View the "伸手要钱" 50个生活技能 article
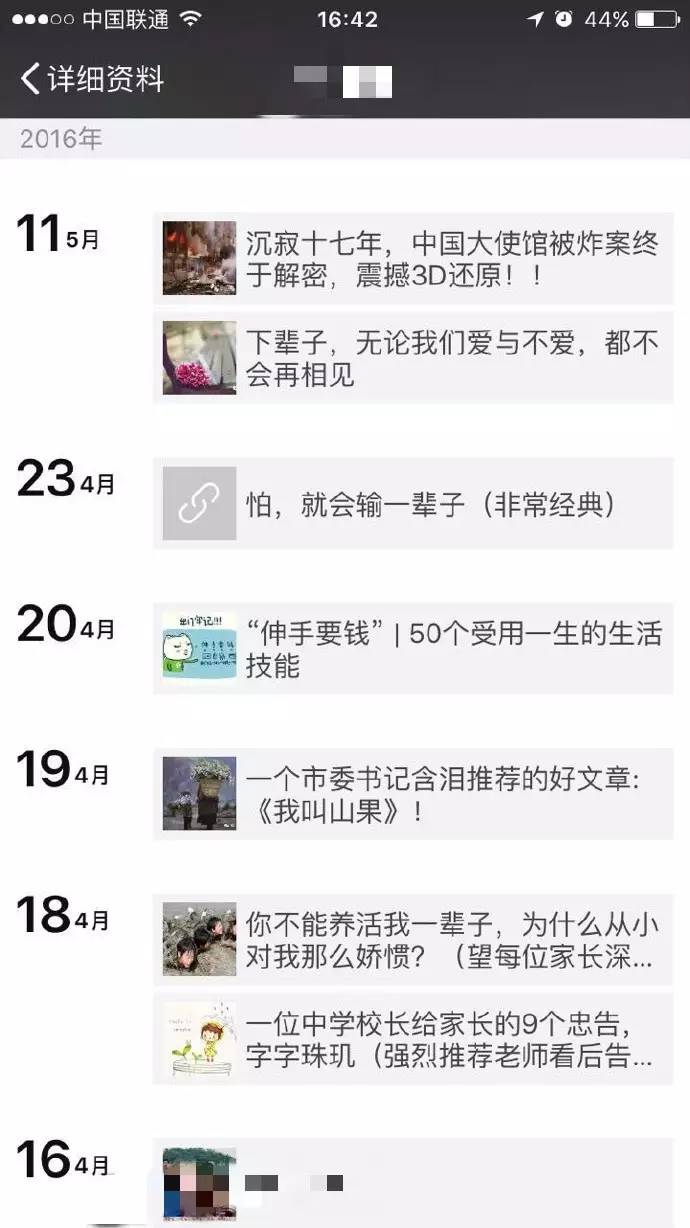The width and height of the screenshot is (690, 1228). [x=412, y=649]
